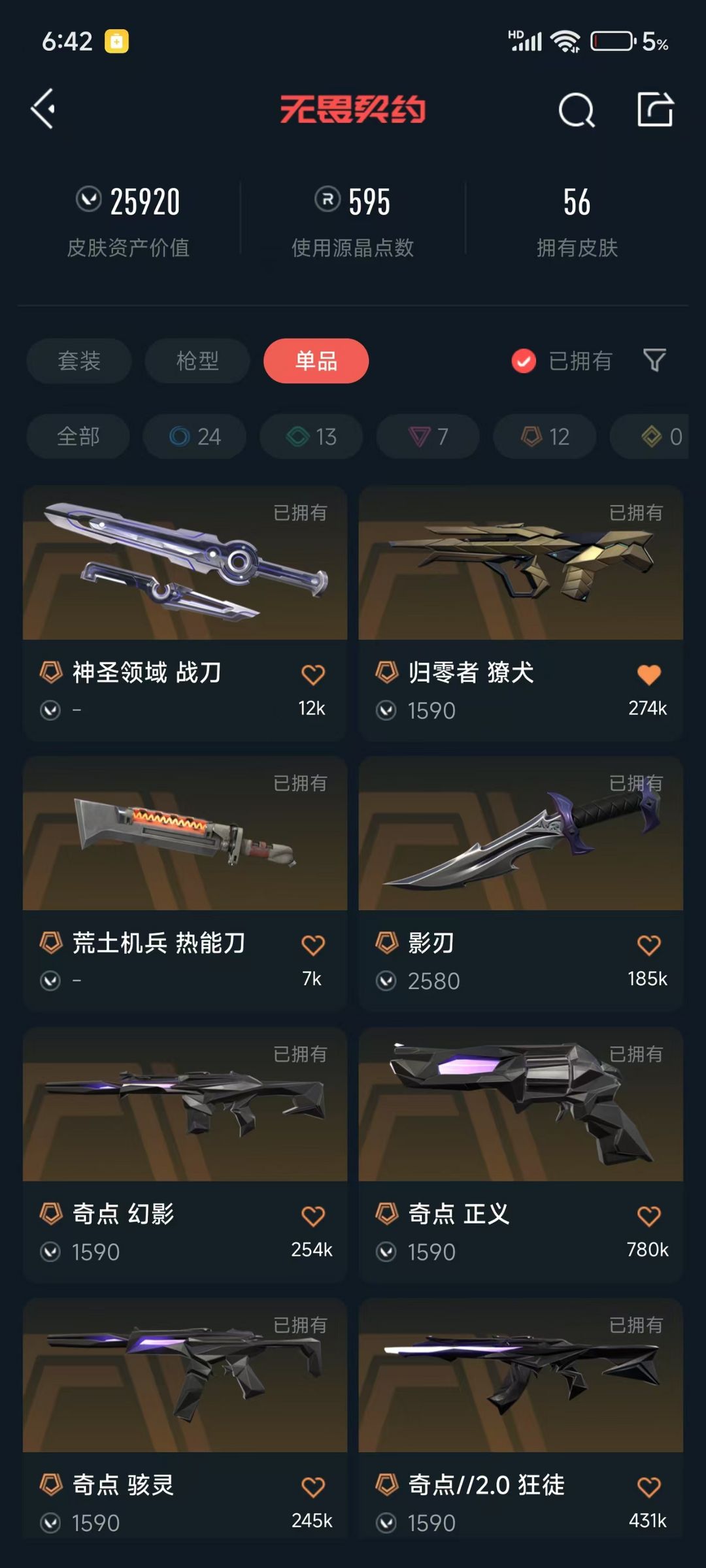Filter by the orange tier chip 12

pyautogui.click(x=545, y=436)
